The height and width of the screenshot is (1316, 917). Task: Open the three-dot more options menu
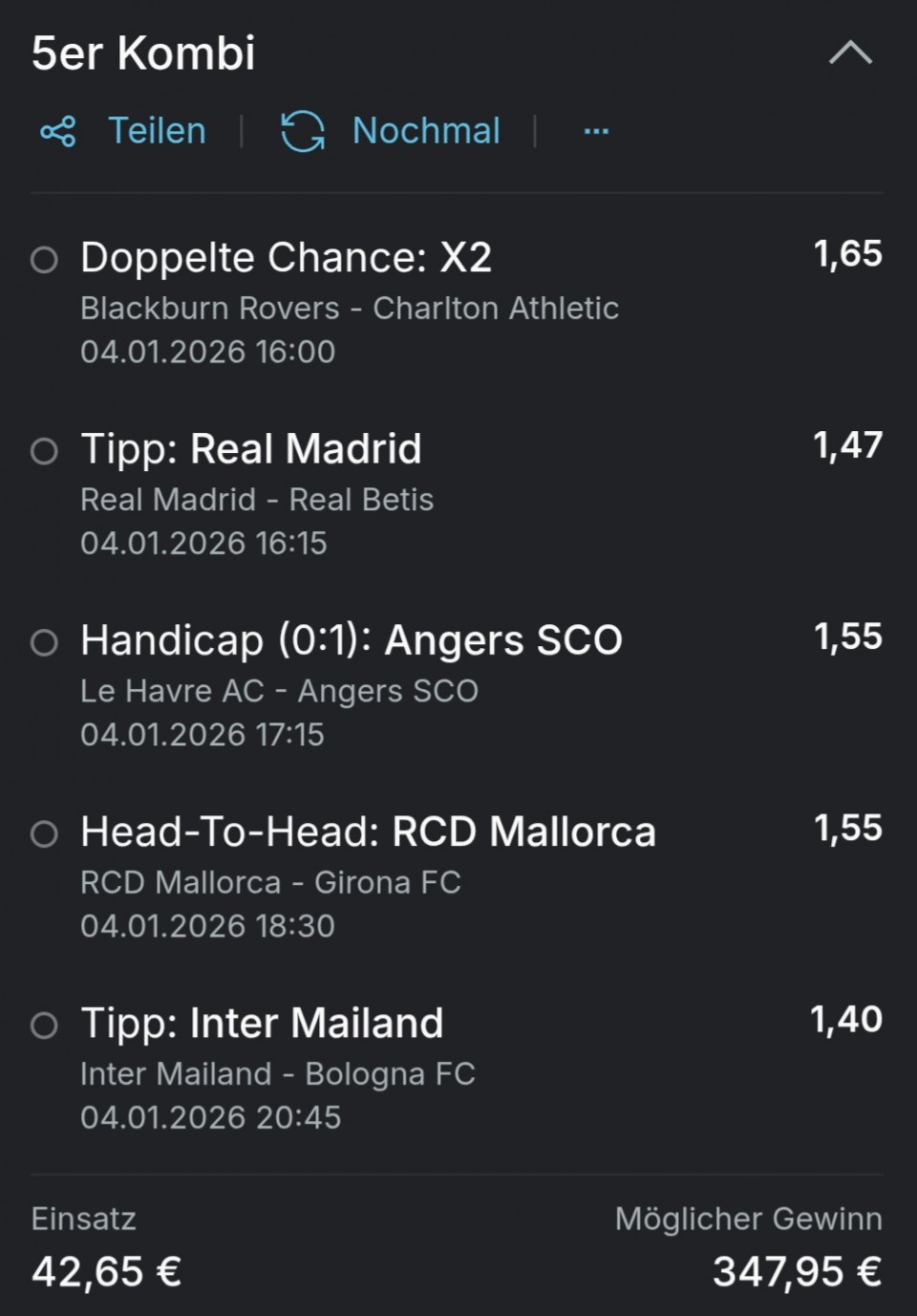coord(596,131)
